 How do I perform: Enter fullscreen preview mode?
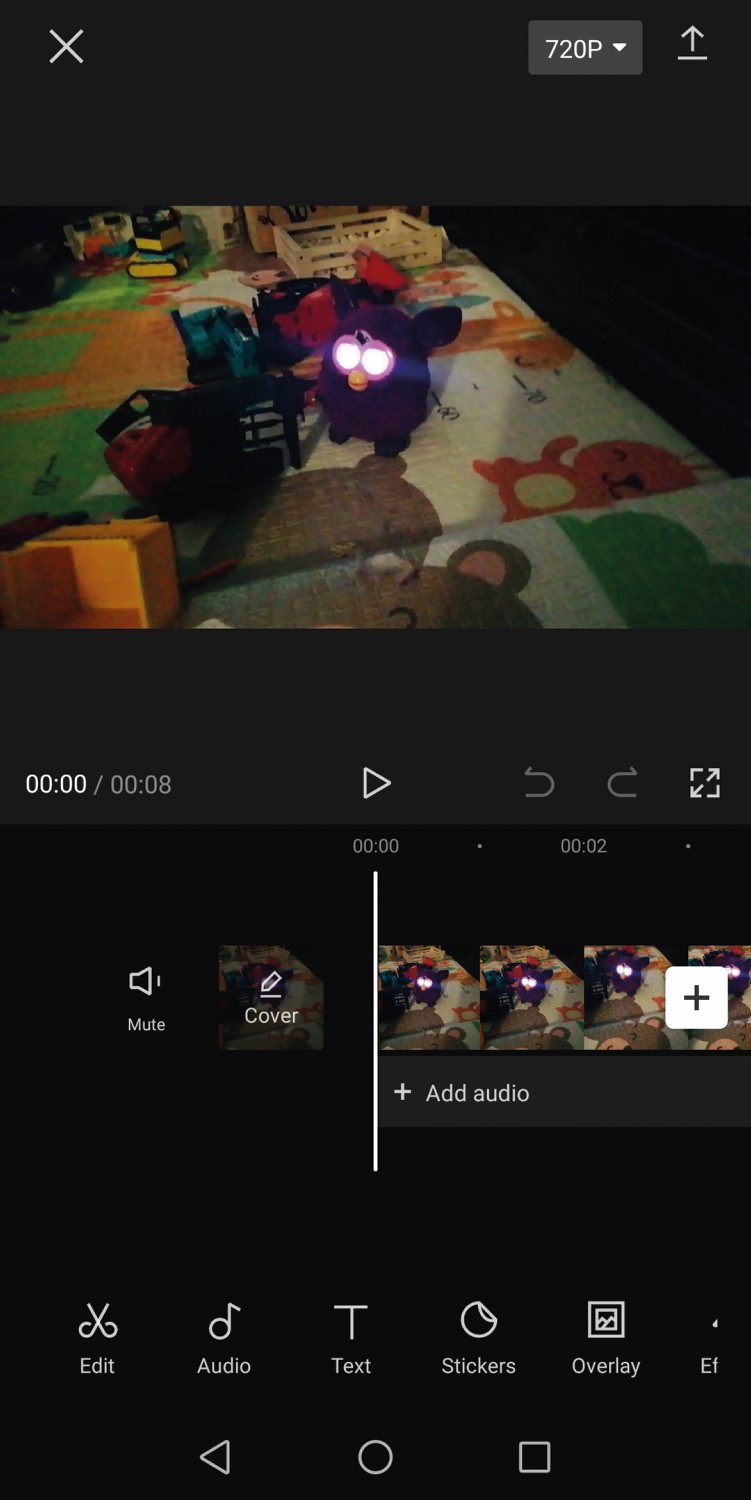705,783
